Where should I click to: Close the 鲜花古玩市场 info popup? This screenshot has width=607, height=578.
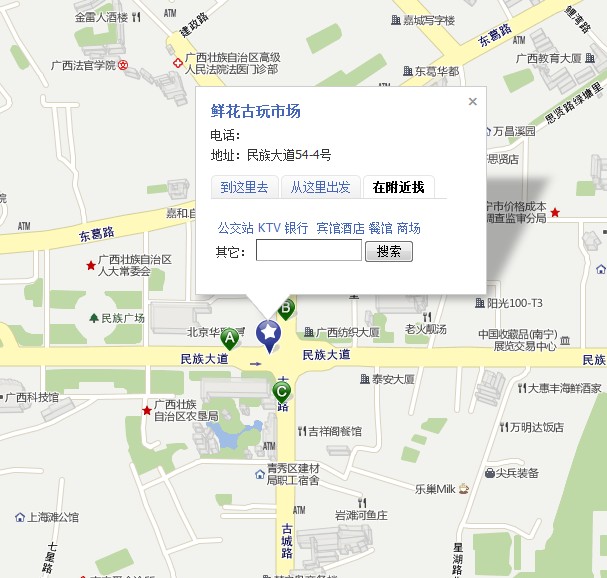pos(473,101)
